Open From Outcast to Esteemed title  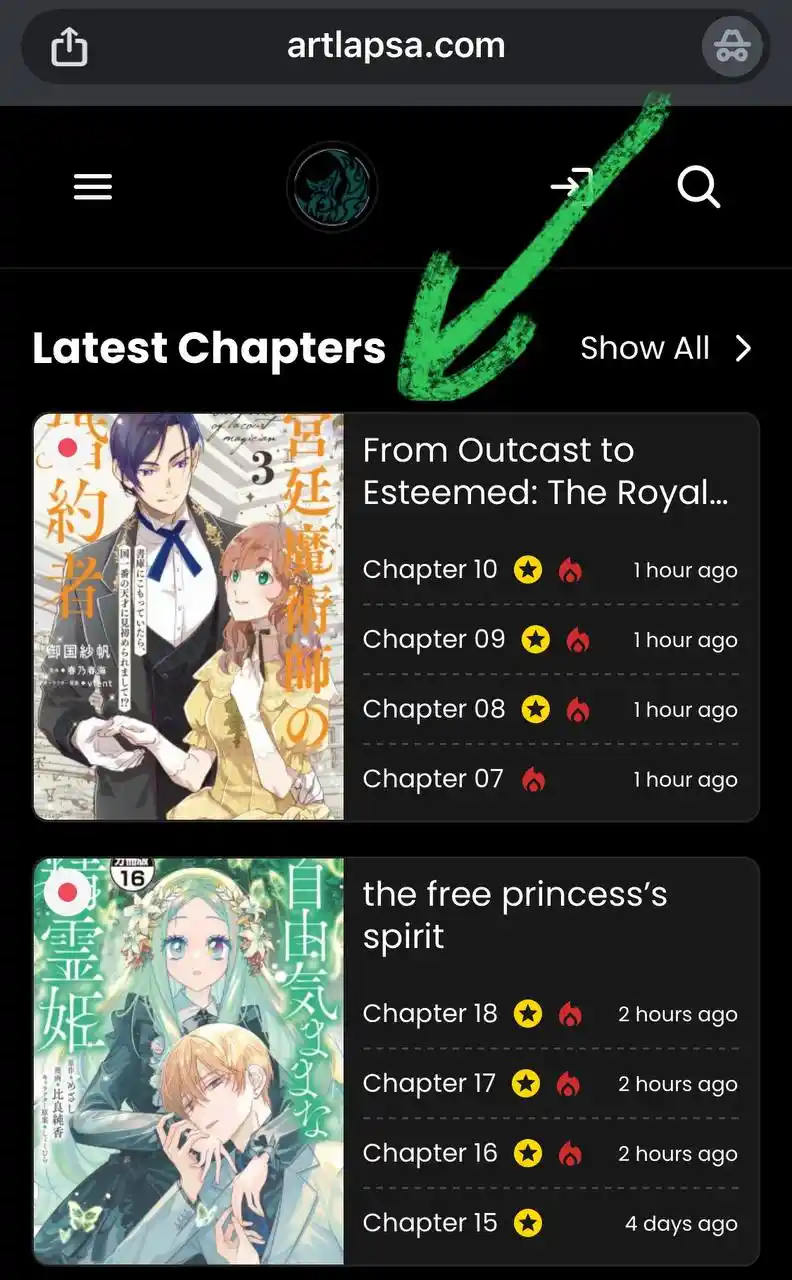click(546, 471)
